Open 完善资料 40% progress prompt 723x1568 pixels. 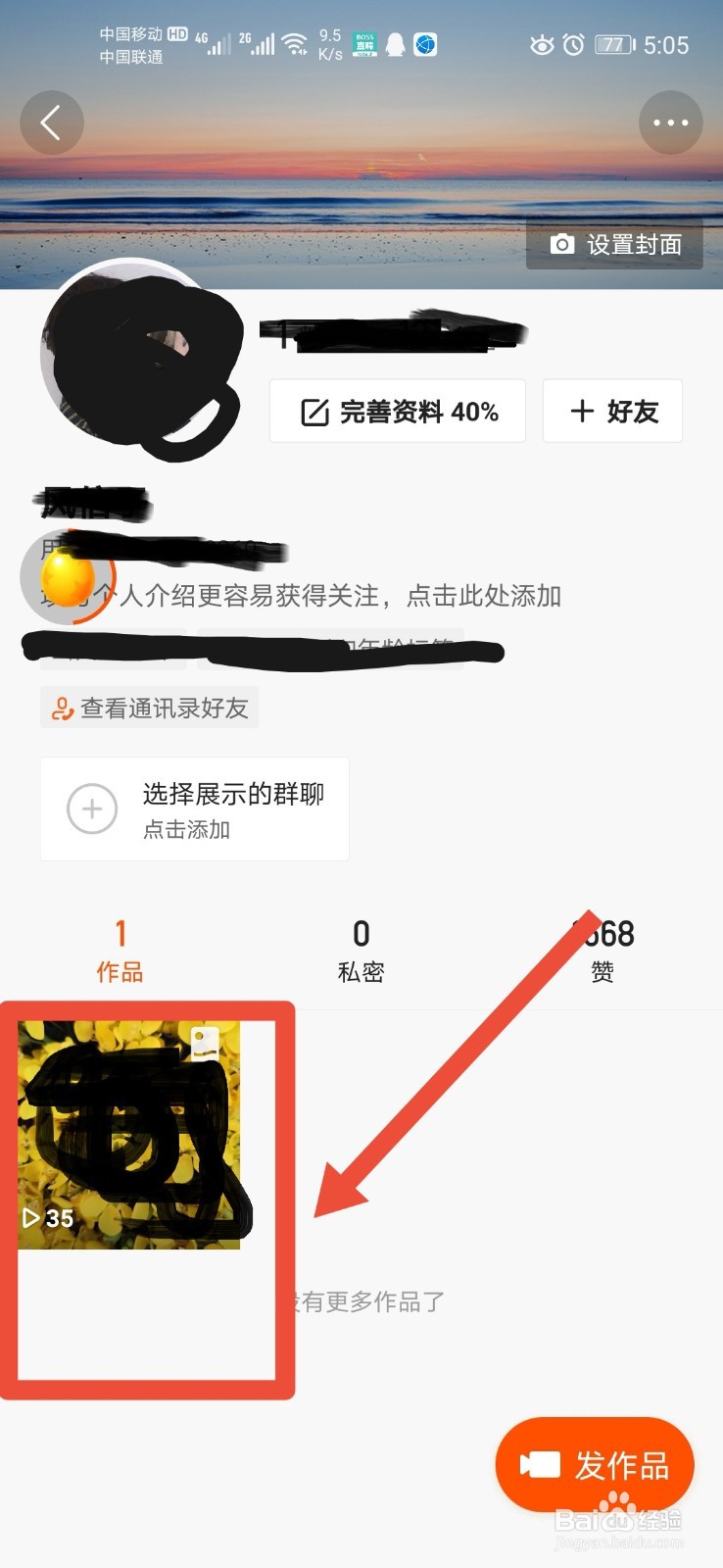click(x=396, y=412)
